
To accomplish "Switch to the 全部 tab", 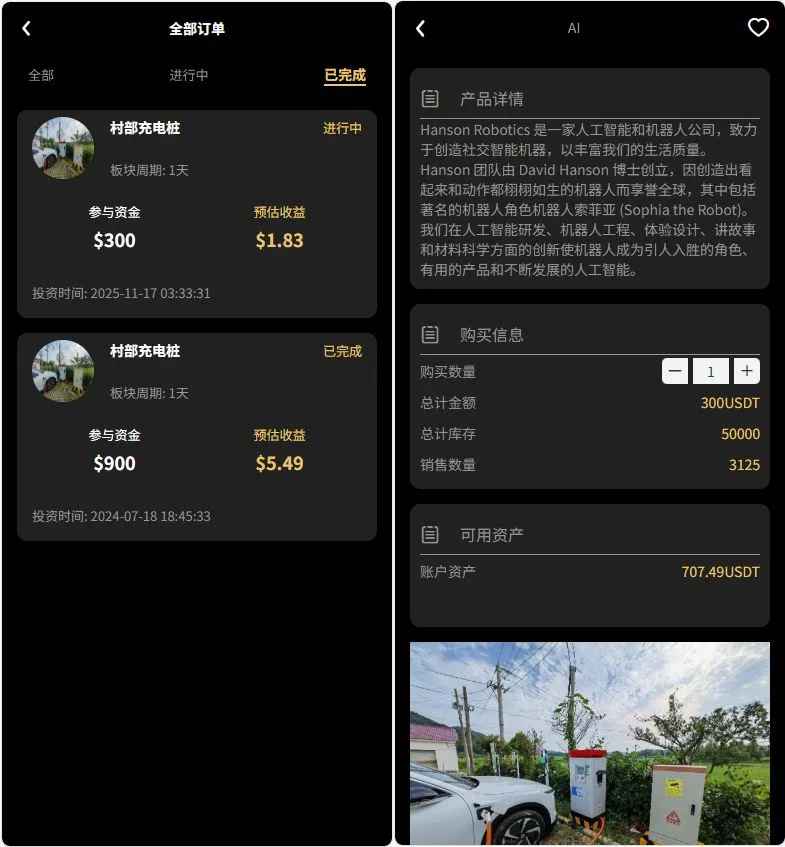I will pyautogui.click(x=41, y=75).
